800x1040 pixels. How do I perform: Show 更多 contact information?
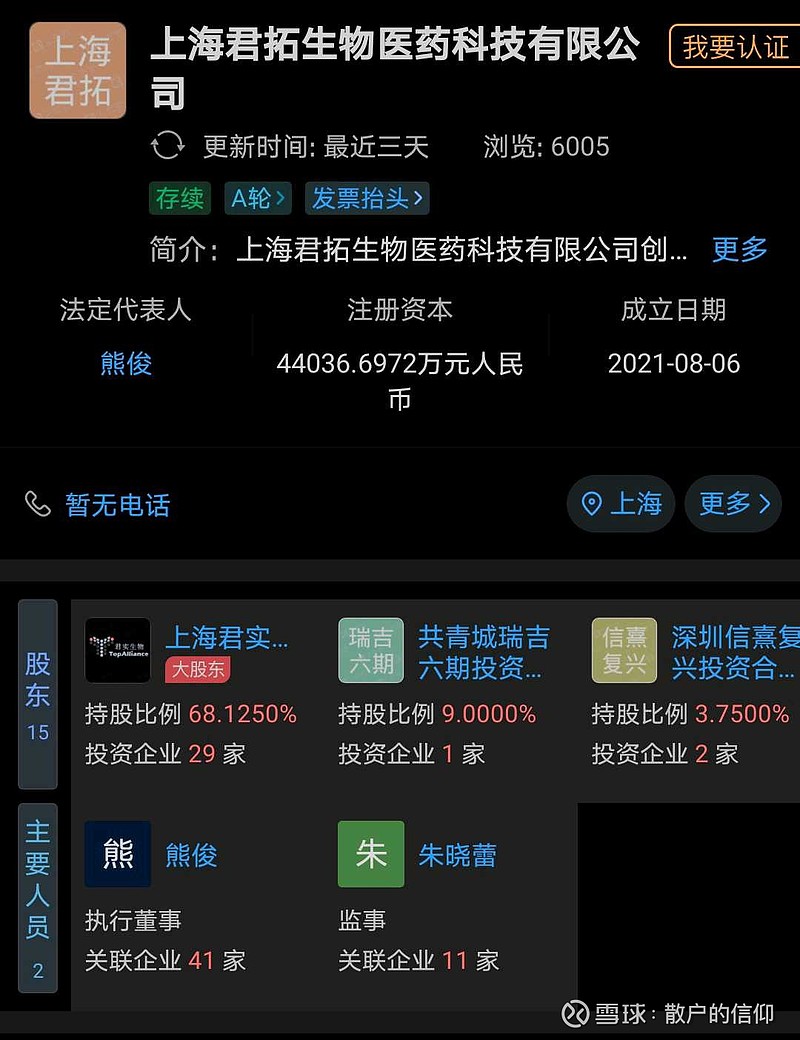click(x=733, y=503)
